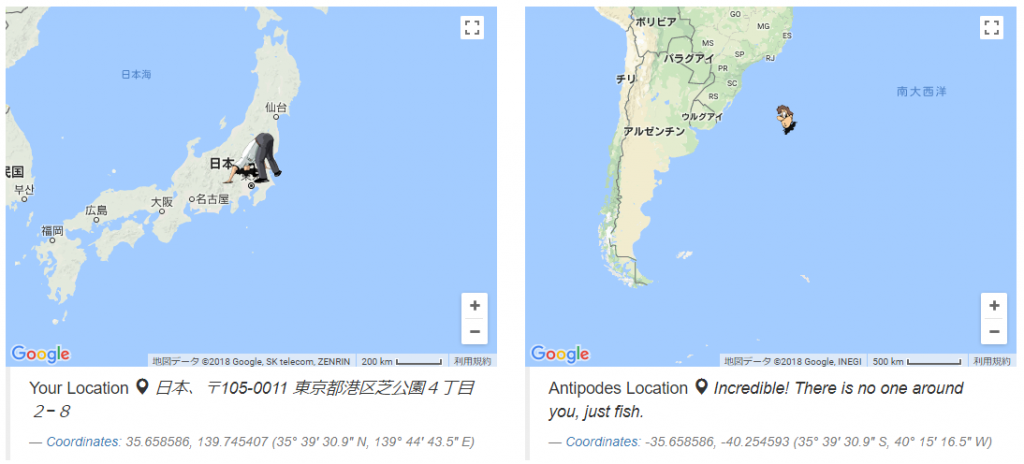The image size is (1024, 464).
Task: Expand the Japan map to fullscreen
Action: (473, 27)
